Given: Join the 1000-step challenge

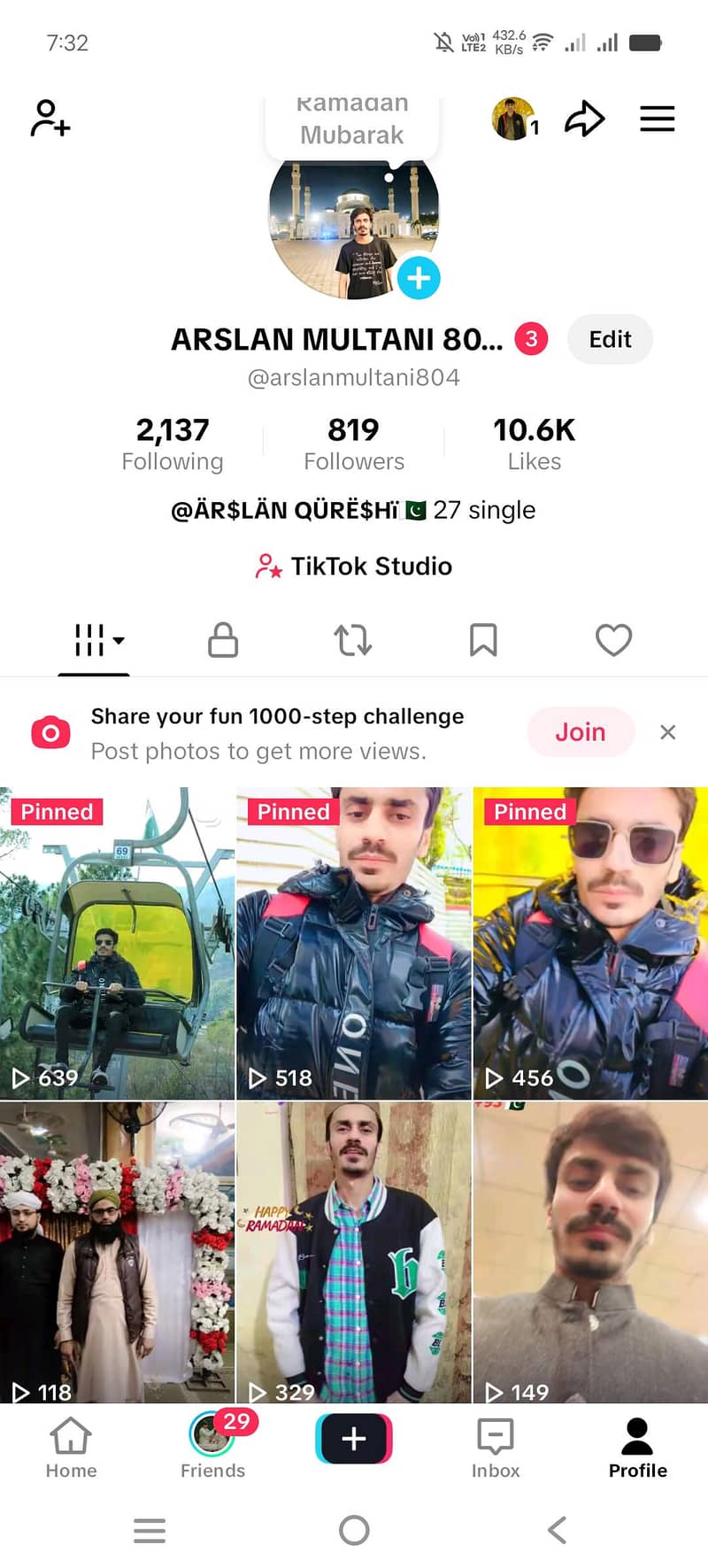Looking at the screenshot, I should point(581,732).
